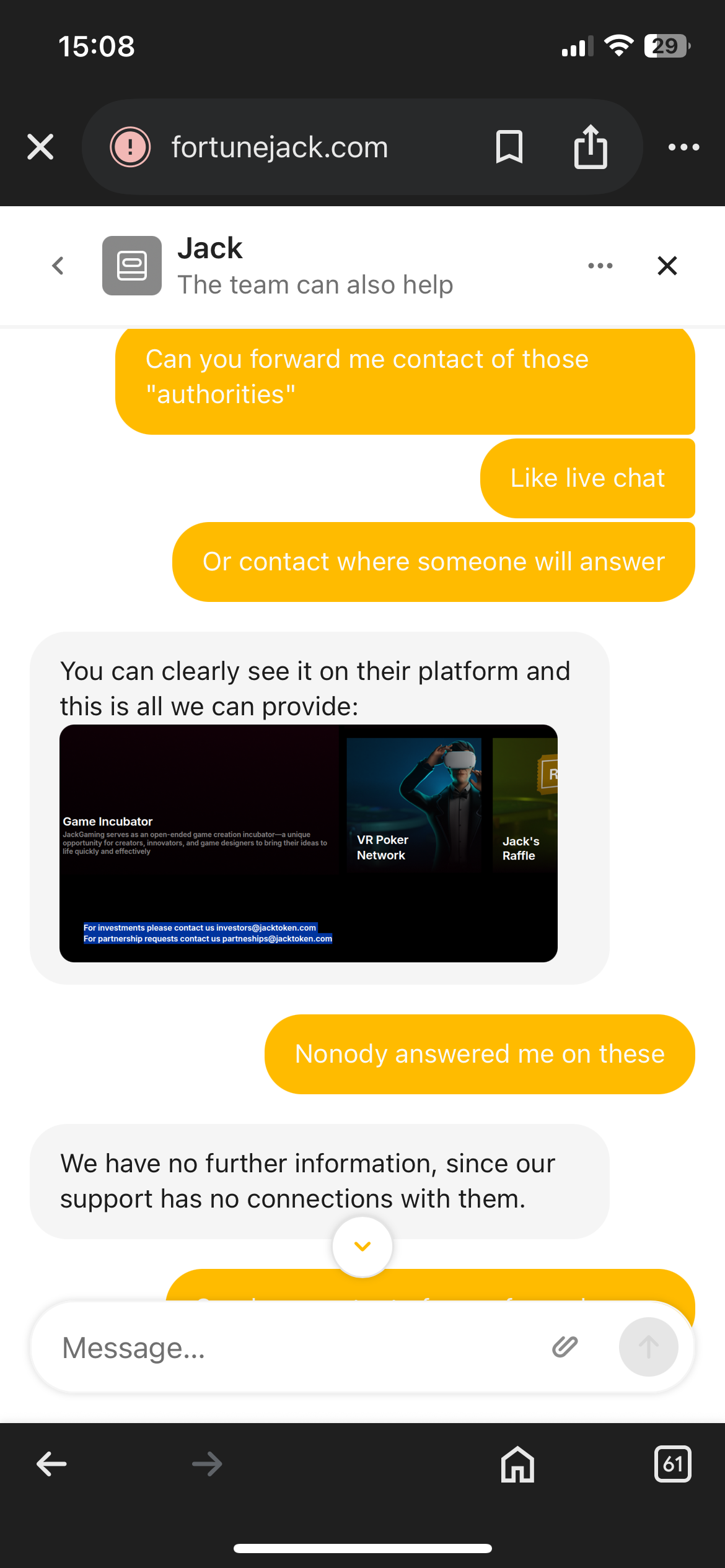Close the Jack chat window
Screen dimensions: 725x1568
pyautogui.click(x=667, y=266)
